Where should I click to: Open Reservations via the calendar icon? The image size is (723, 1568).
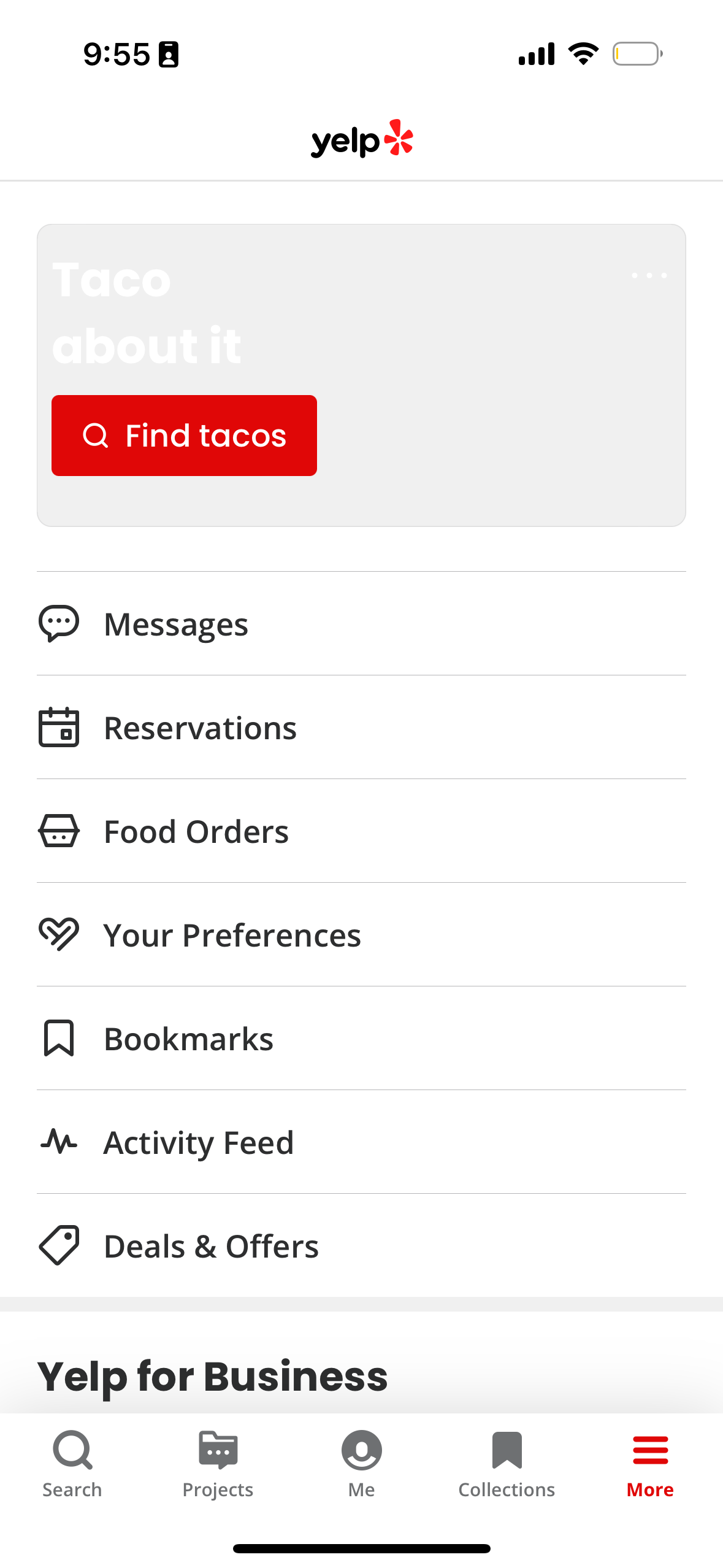[59, 728]
